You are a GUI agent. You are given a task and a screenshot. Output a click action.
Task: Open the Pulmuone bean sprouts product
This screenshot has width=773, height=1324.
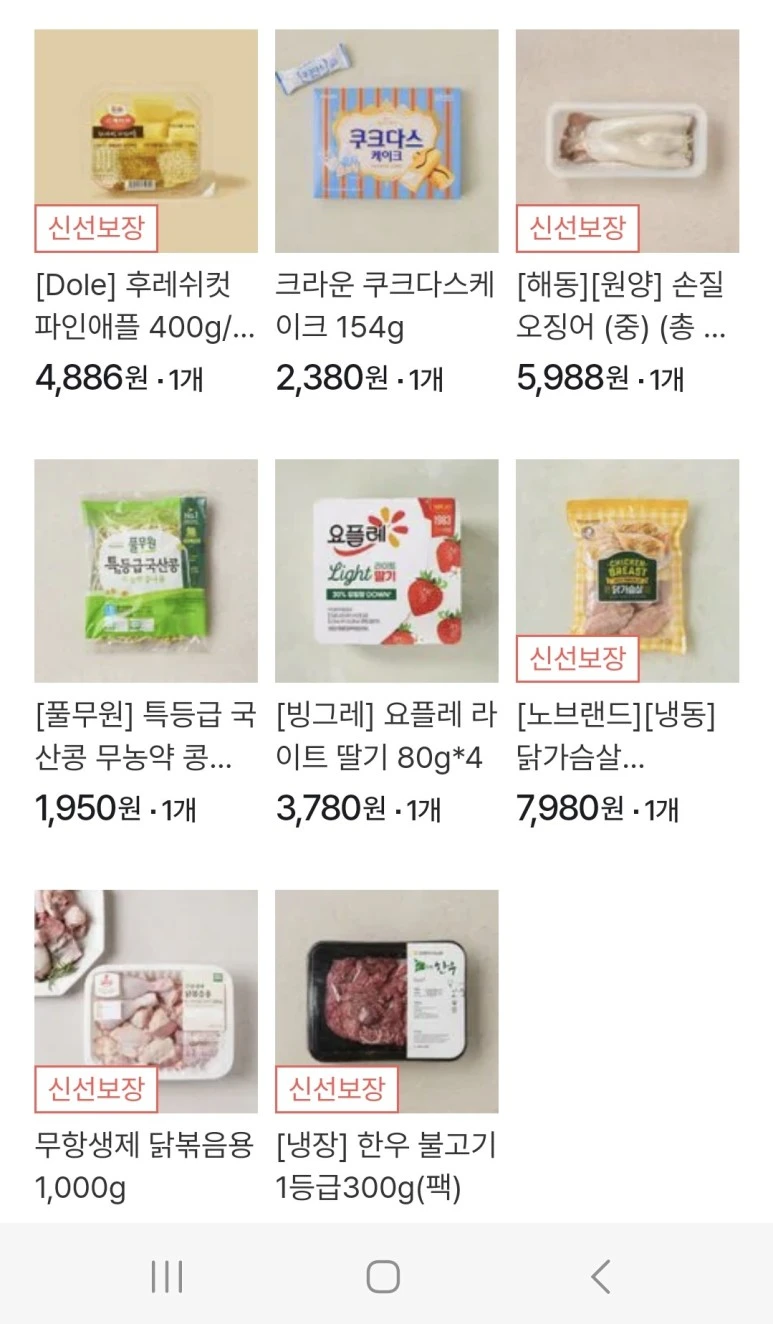click(x=146, y=571)
